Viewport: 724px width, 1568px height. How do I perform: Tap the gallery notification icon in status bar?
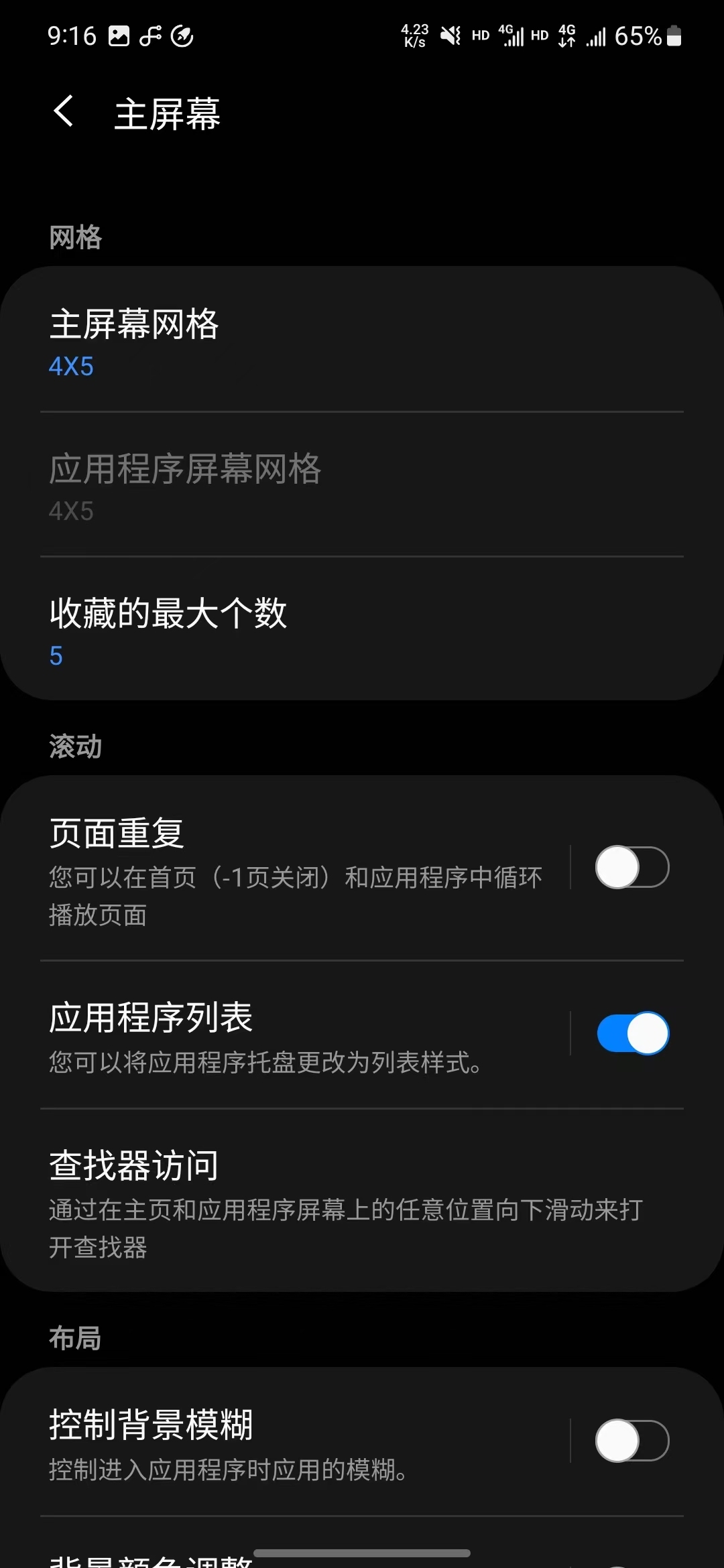pos(117,37)
